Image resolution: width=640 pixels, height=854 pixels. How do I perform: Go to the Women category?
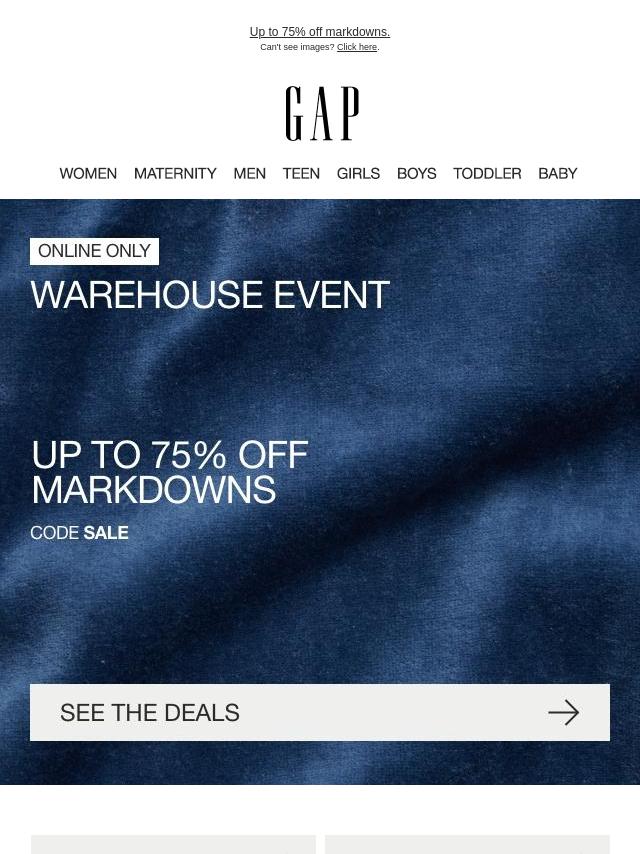[88, 173]
